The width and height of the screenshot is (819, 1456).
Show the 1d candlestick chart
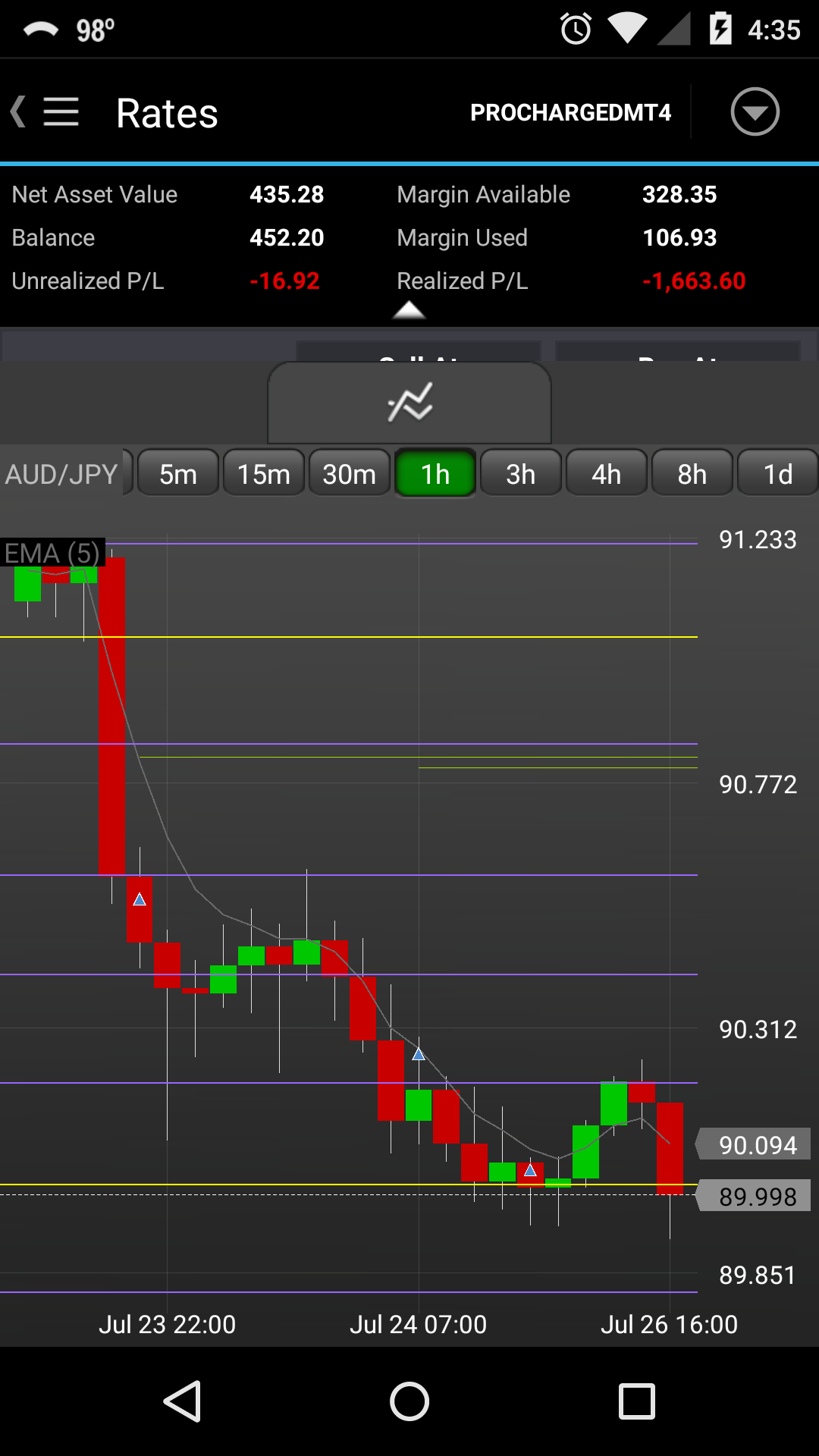click(x=778, y=474)
